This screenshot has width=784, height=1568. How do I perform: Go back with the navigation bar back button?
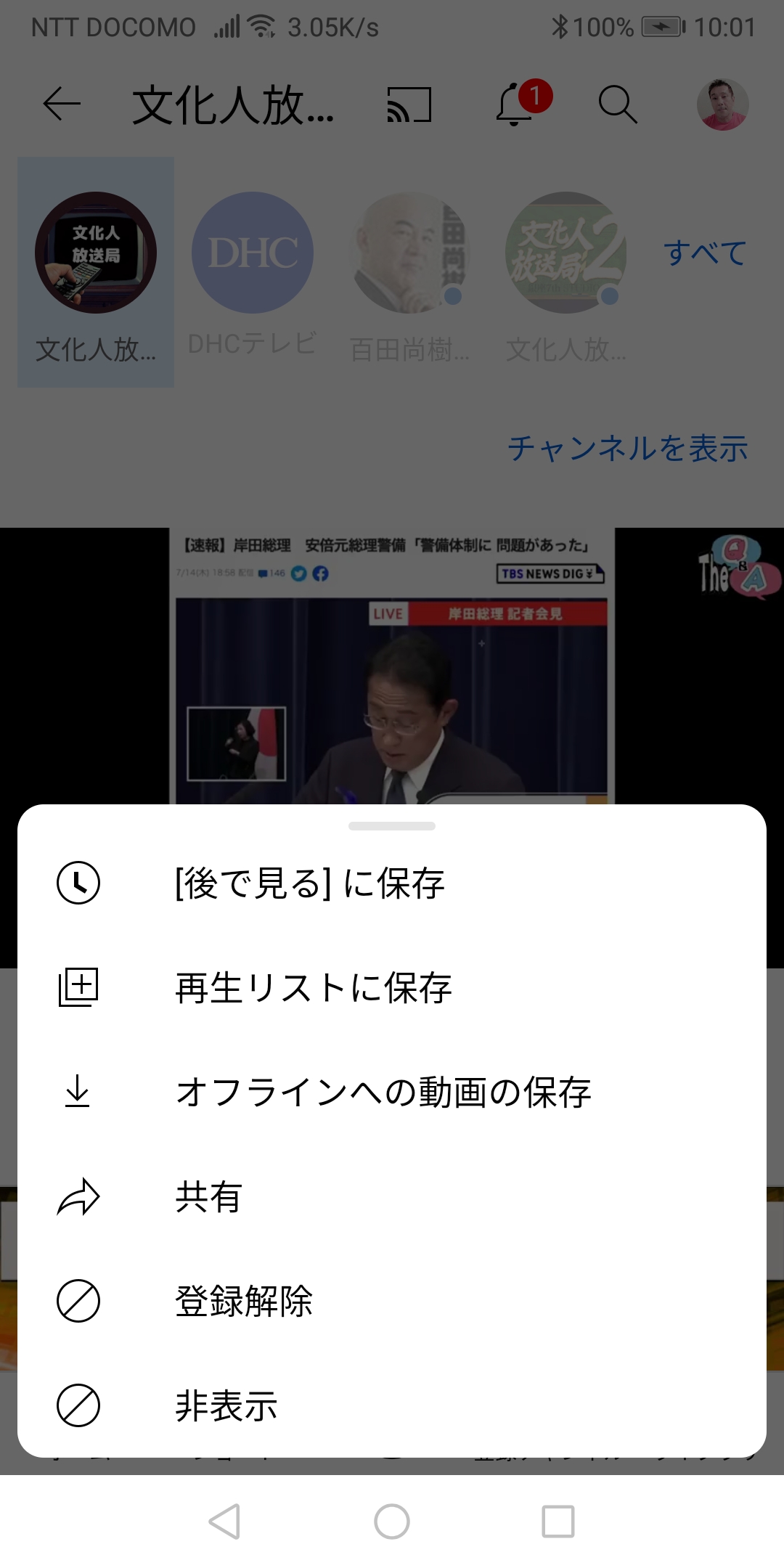(224, 1522)
